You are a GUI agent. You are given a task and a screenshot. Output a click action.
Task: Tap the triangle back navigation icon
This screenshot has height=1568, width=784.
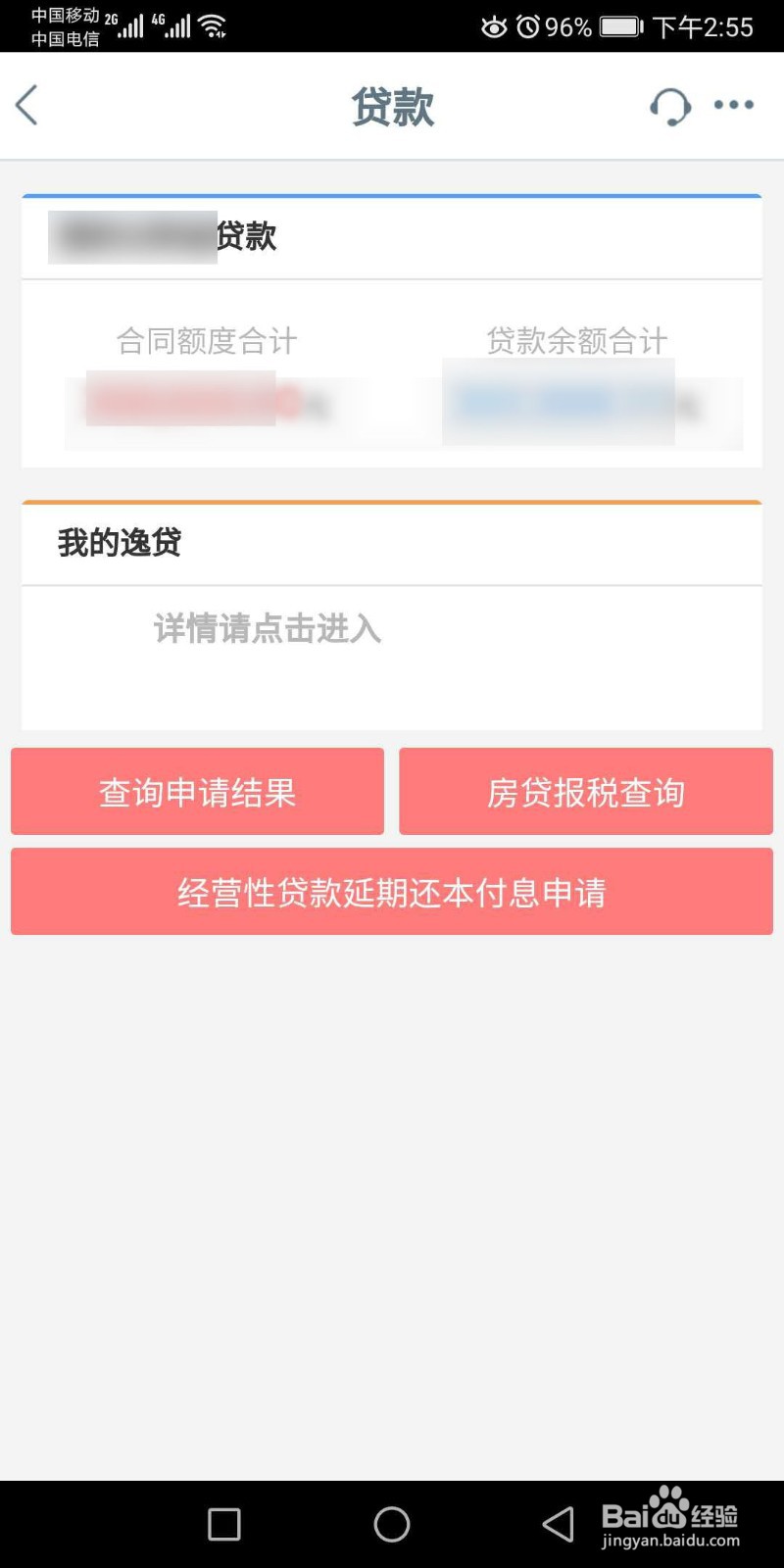click(555, 1524)
